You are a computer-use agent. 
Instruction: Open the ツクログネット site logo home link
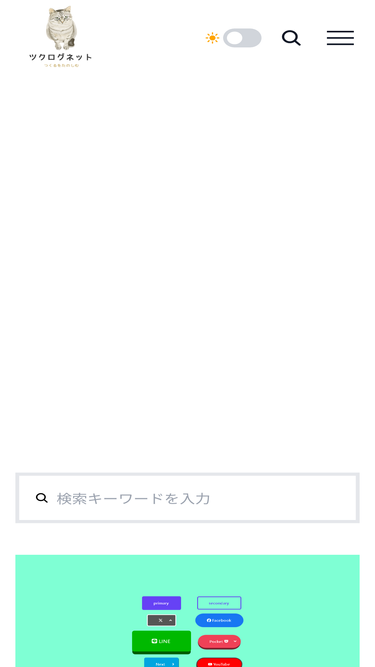[x=60, y=37]
